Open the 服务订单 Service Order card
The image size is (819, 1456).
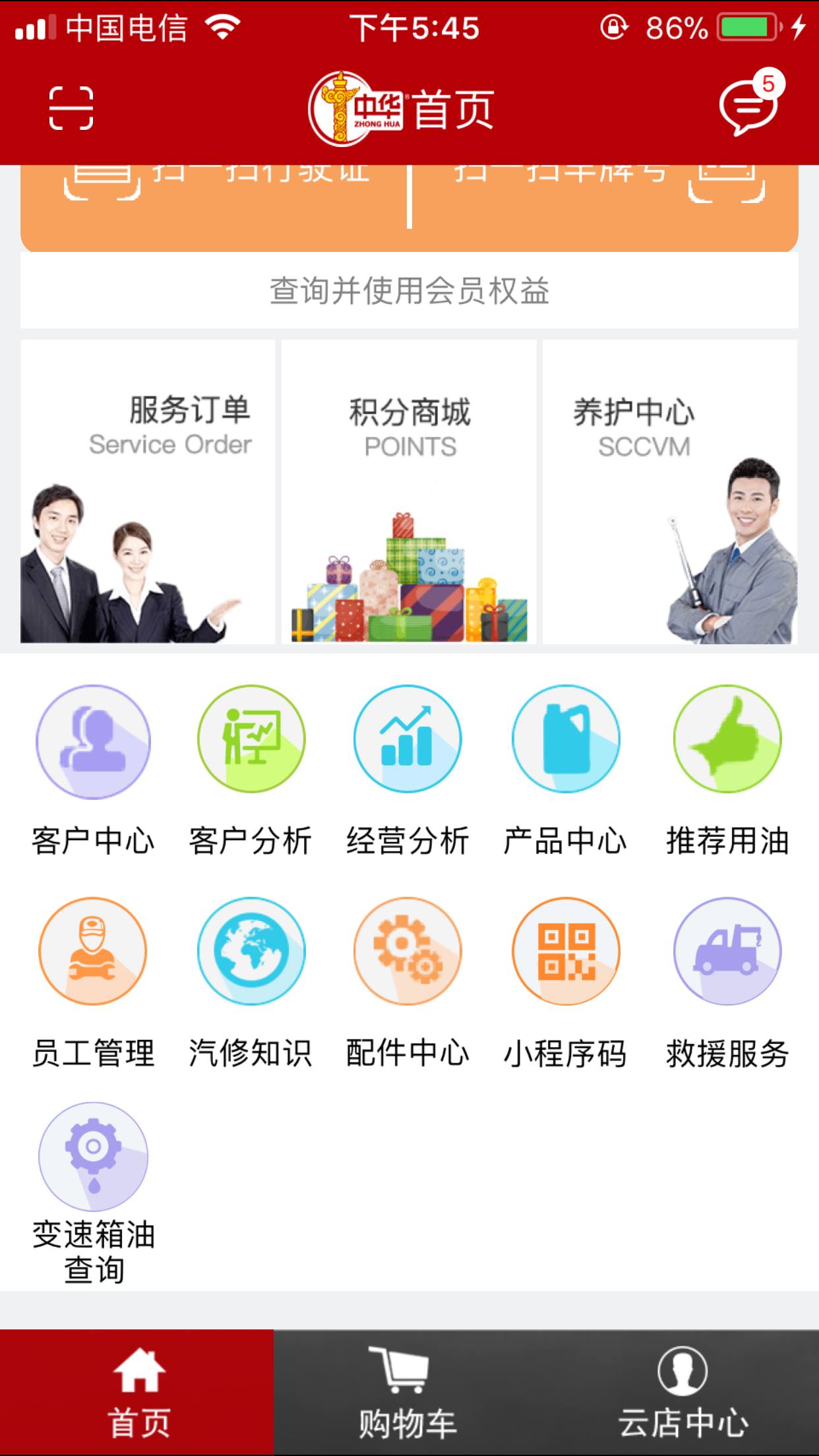(x=148, y=491)
